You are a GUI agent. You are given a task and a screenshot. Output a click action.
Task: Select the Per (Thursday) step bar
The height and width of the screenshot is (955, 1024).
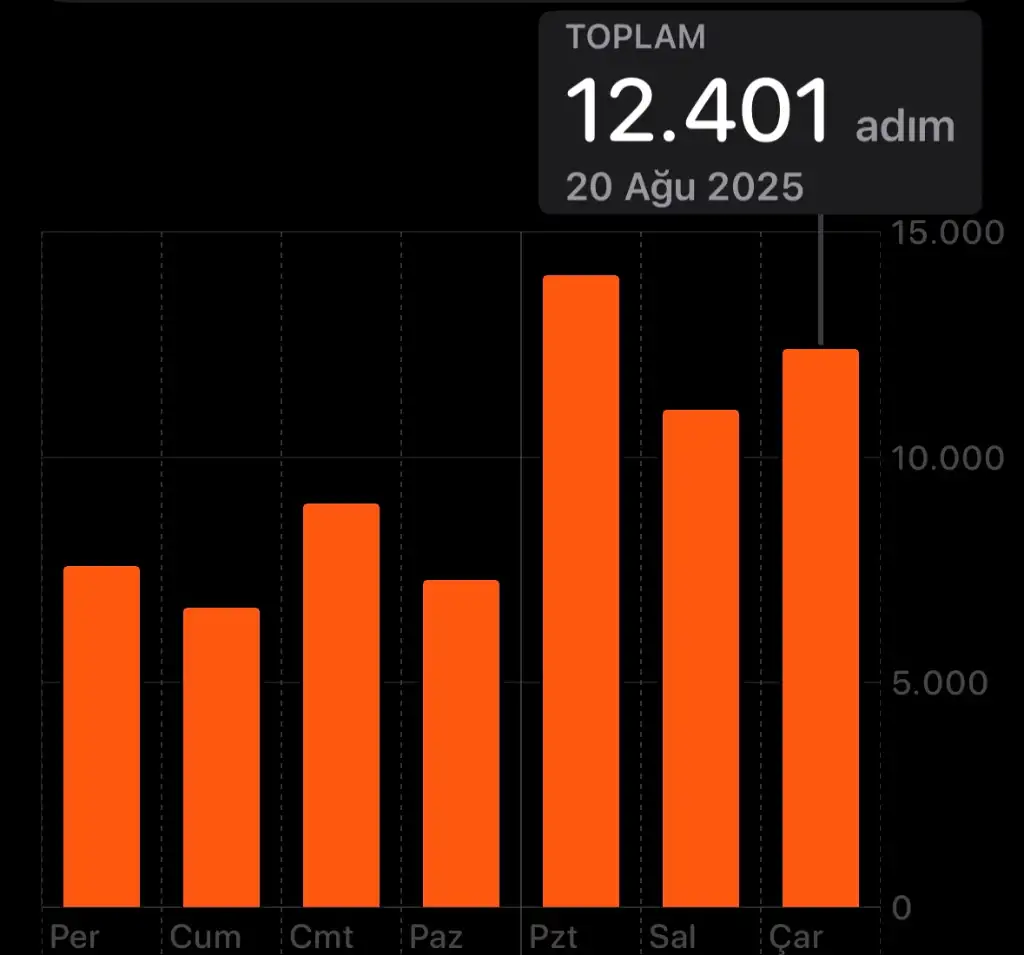(x=101, y=737)
